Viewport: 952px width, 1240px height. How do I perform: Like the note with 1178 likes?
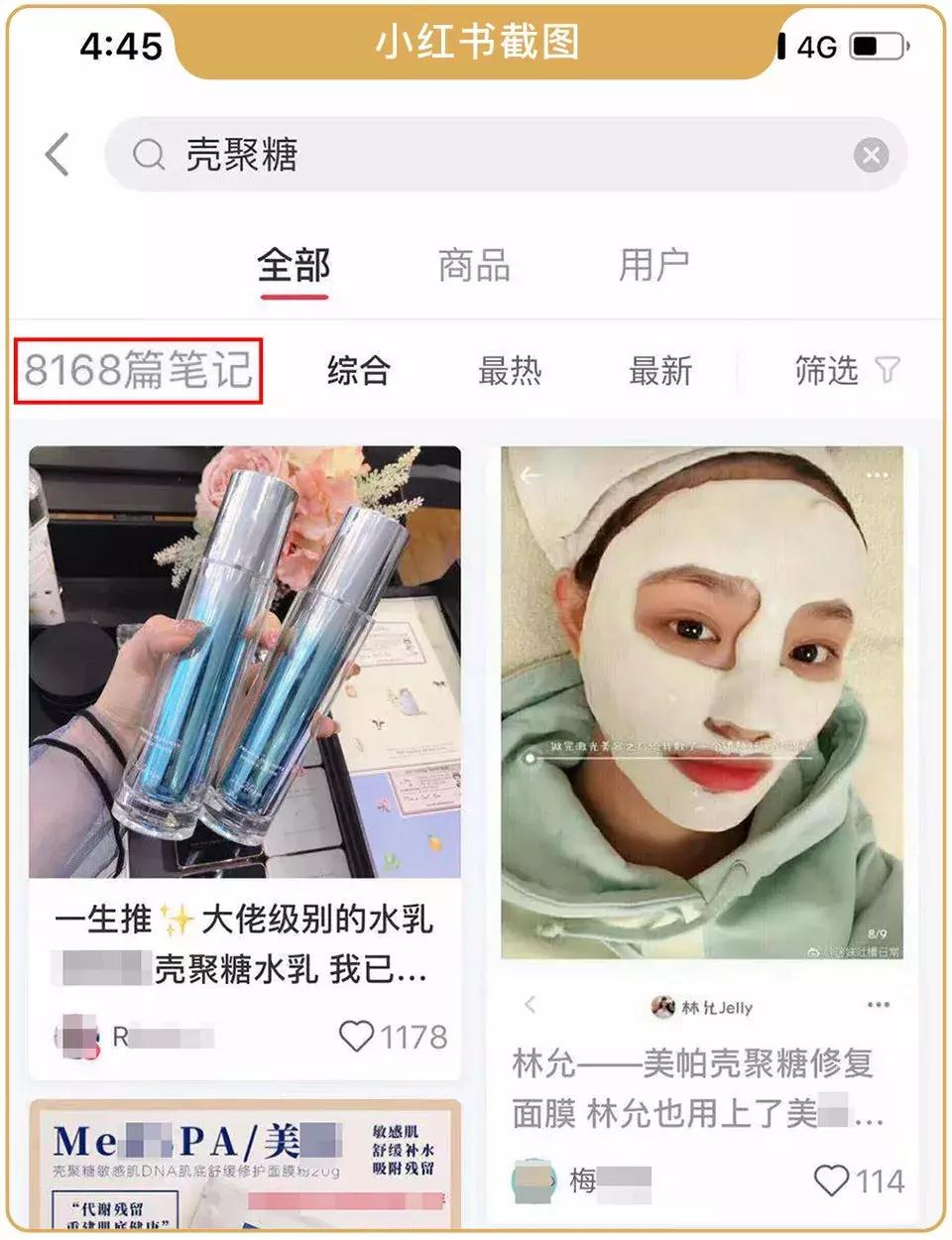357,1037
